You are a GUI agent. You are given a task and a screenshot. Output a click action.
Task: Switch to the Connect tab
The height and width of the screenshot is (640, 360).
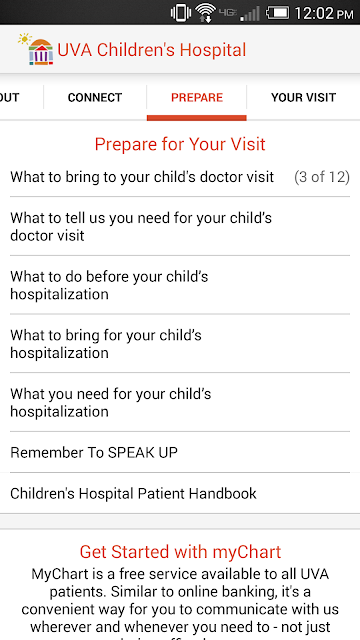[95, 98]
